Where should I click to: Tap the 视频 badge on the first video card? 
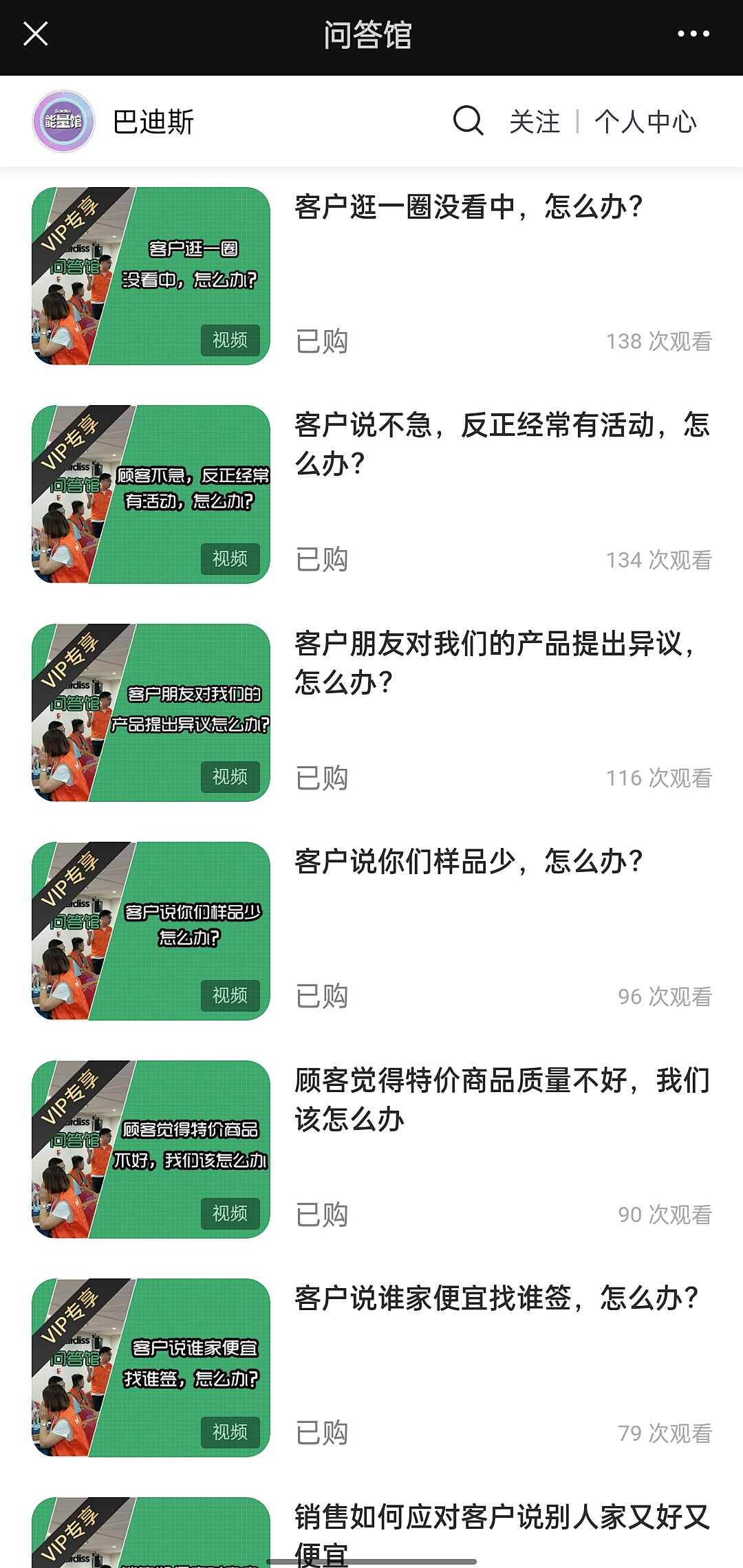pyautogui.click(x=228, y=340)
